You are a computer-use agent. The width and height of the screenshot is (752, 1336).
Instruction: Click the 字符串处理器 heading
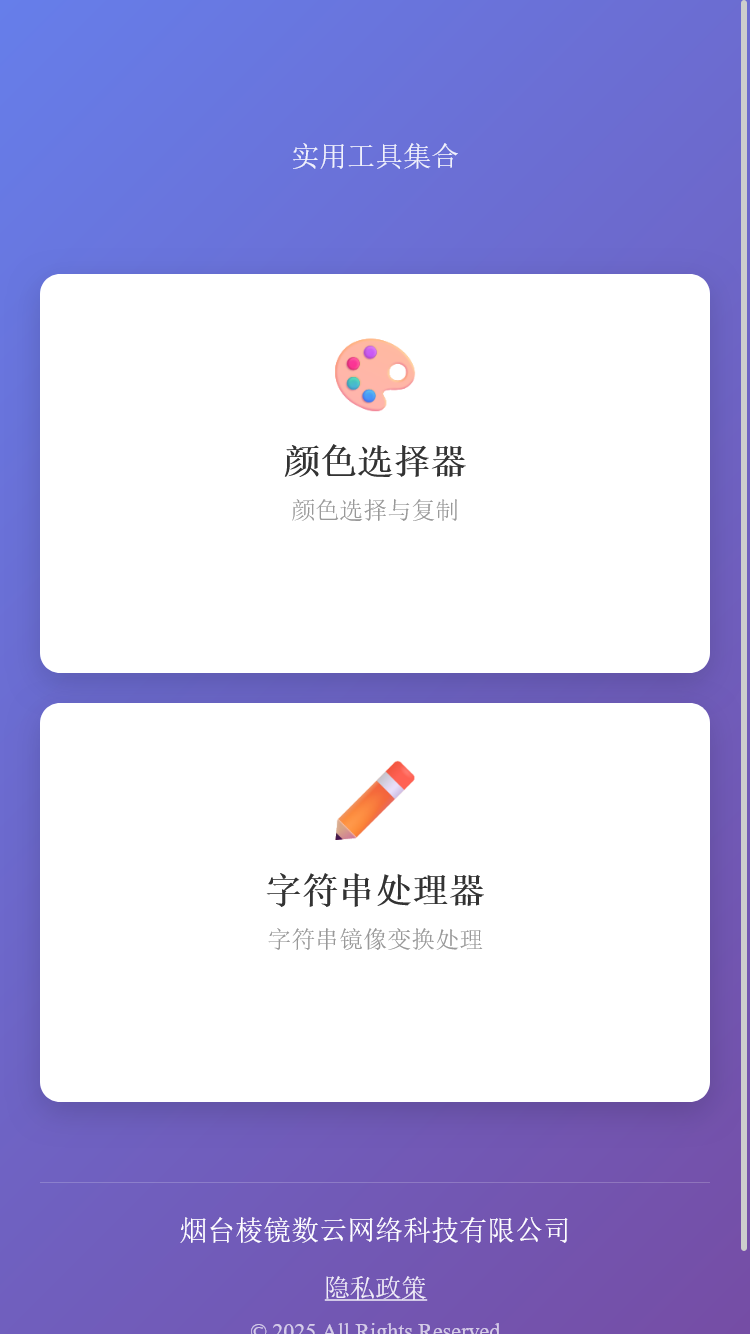(x=374, y=890)
